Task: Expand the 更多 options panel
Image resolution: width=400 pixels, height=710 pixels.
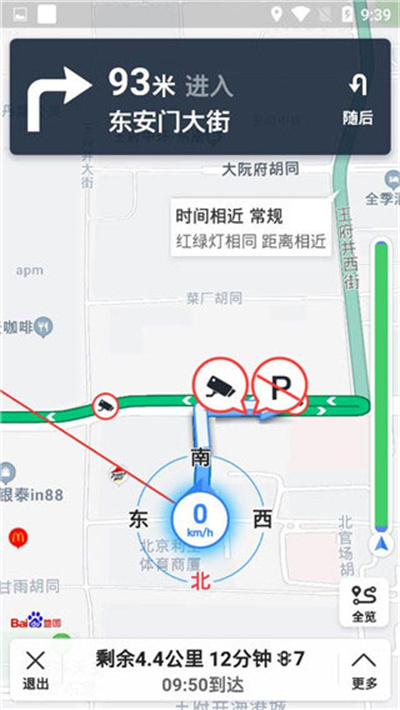Action: pos(364,670)
